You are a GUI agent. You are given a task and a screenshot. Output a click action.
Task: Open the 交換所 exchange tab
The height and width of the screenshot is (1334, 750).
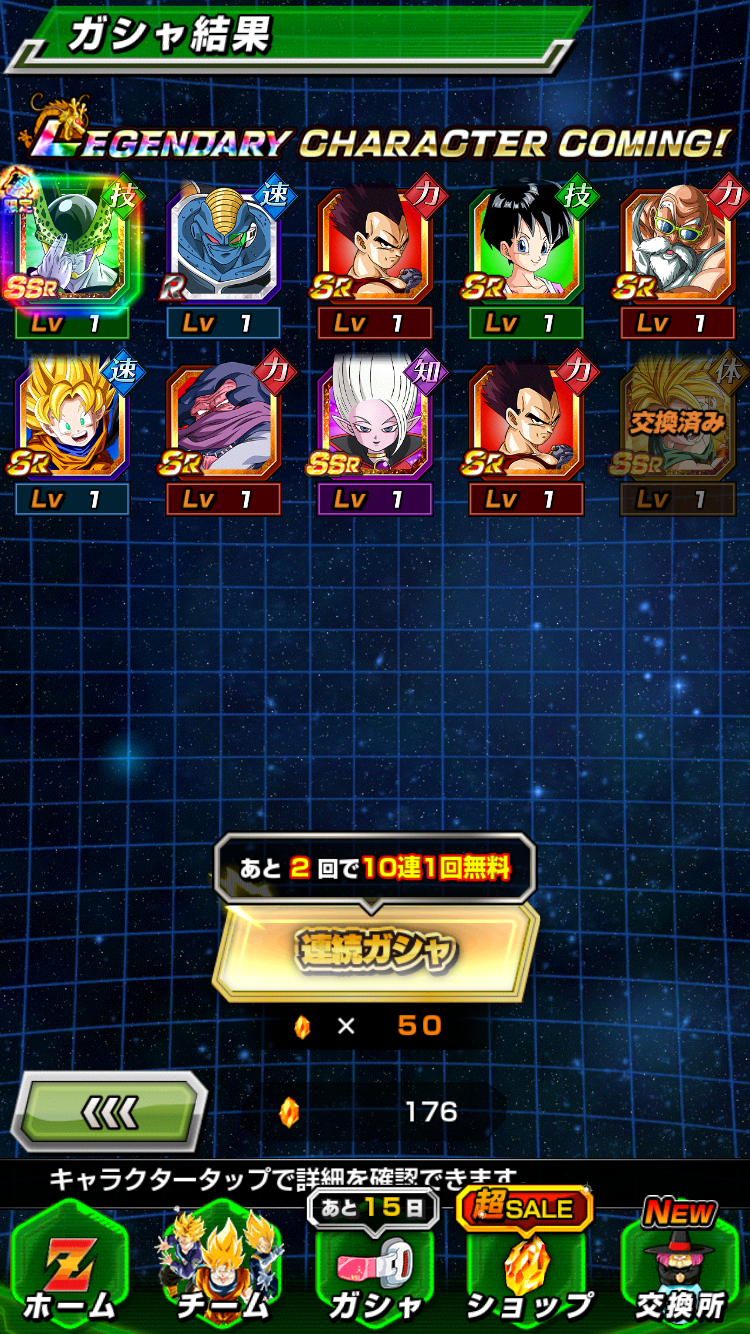680,1269
